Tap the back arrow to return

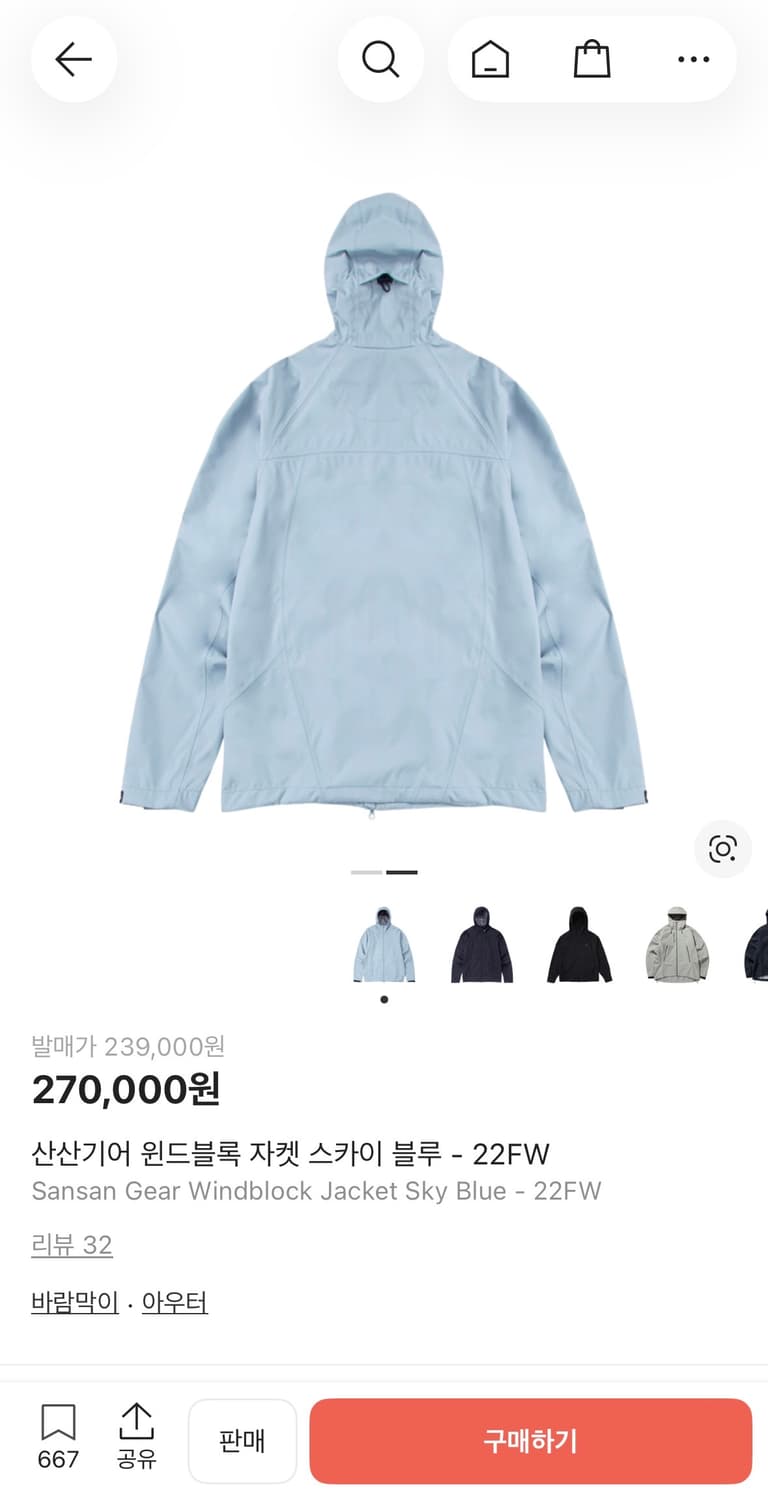coord(74,59)
